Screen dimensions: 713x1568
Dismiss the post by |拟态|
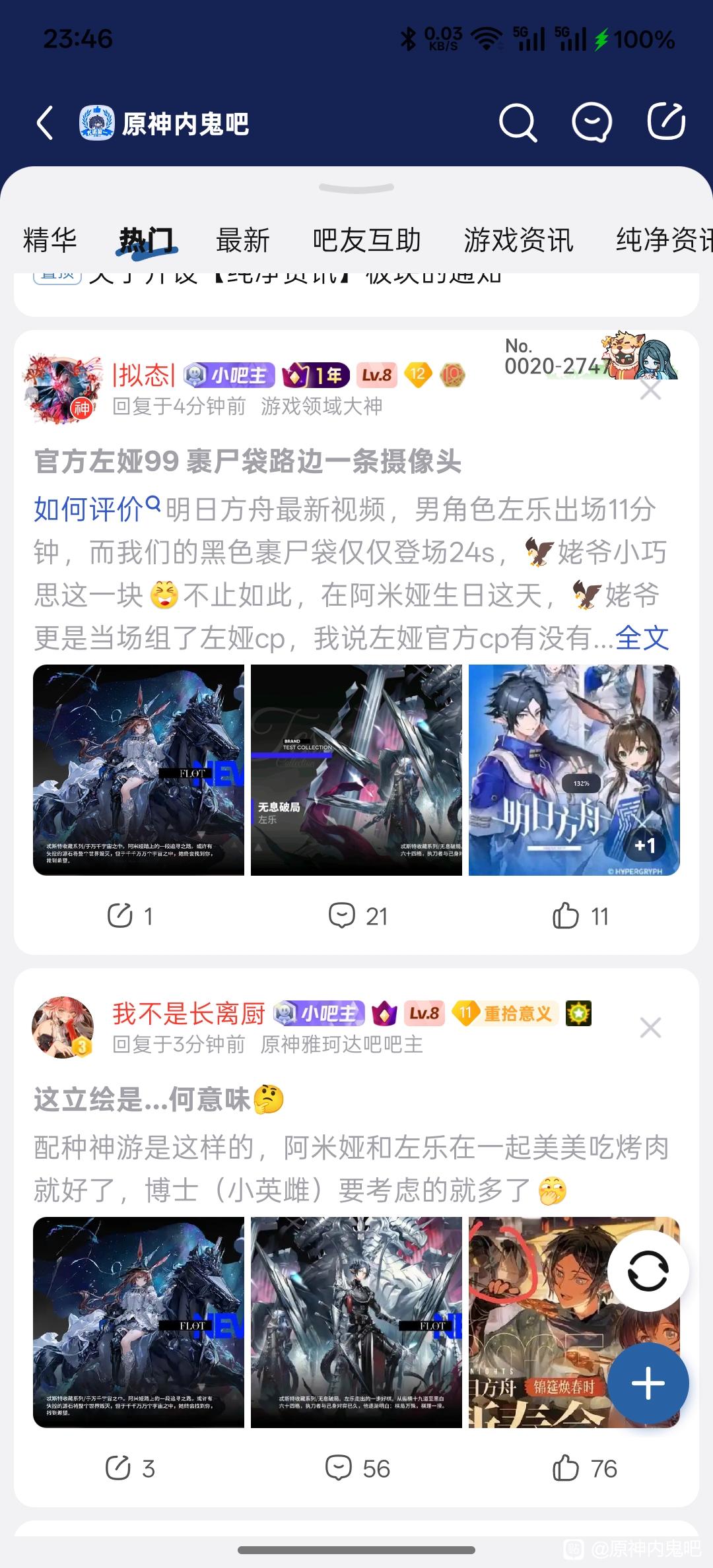click(650, 390)
